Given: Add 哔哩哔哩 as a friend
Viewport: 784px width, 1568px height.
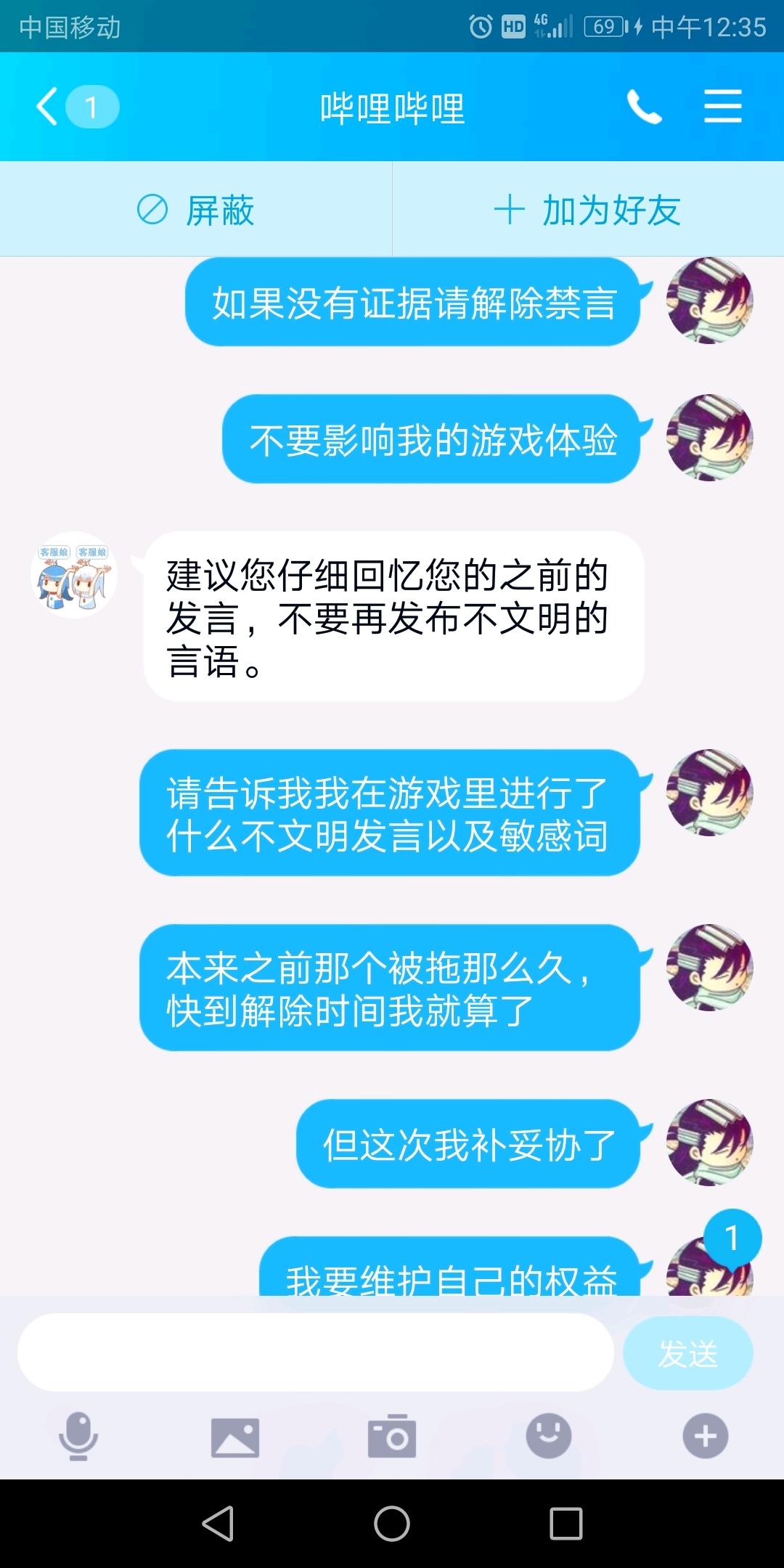Looking at the screenshot, I should [x=588, y=211].
